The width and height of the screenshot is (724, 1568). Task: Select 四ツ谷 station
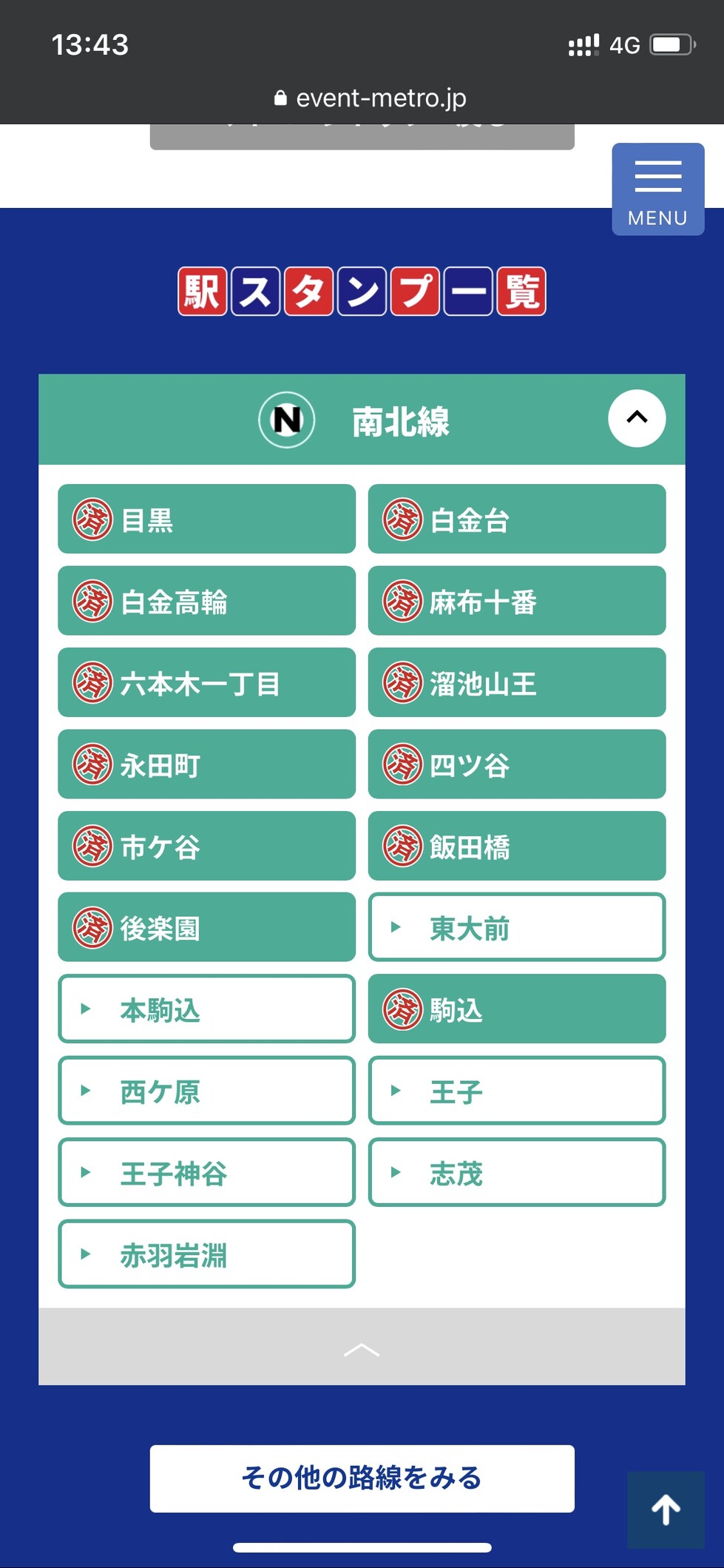point(516,764)
